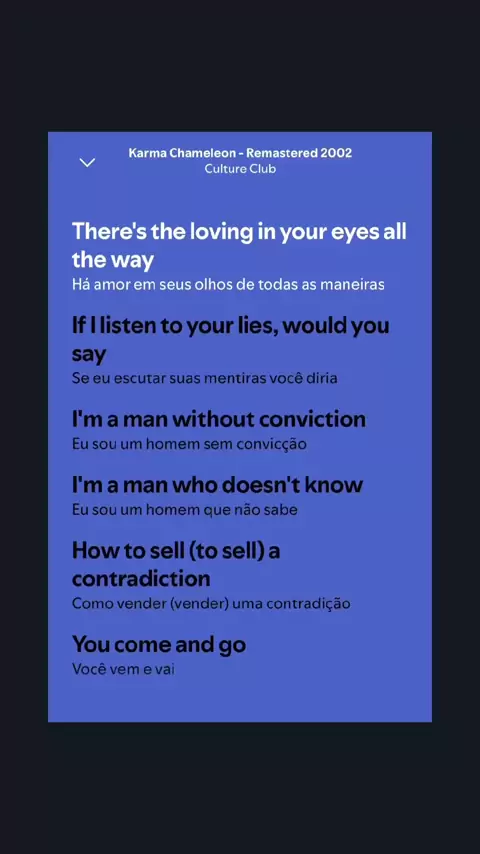The height and width of the screenshot is (854, 480).
Task: Collapse the lyrics view with the down chevron
Action: 87,162
